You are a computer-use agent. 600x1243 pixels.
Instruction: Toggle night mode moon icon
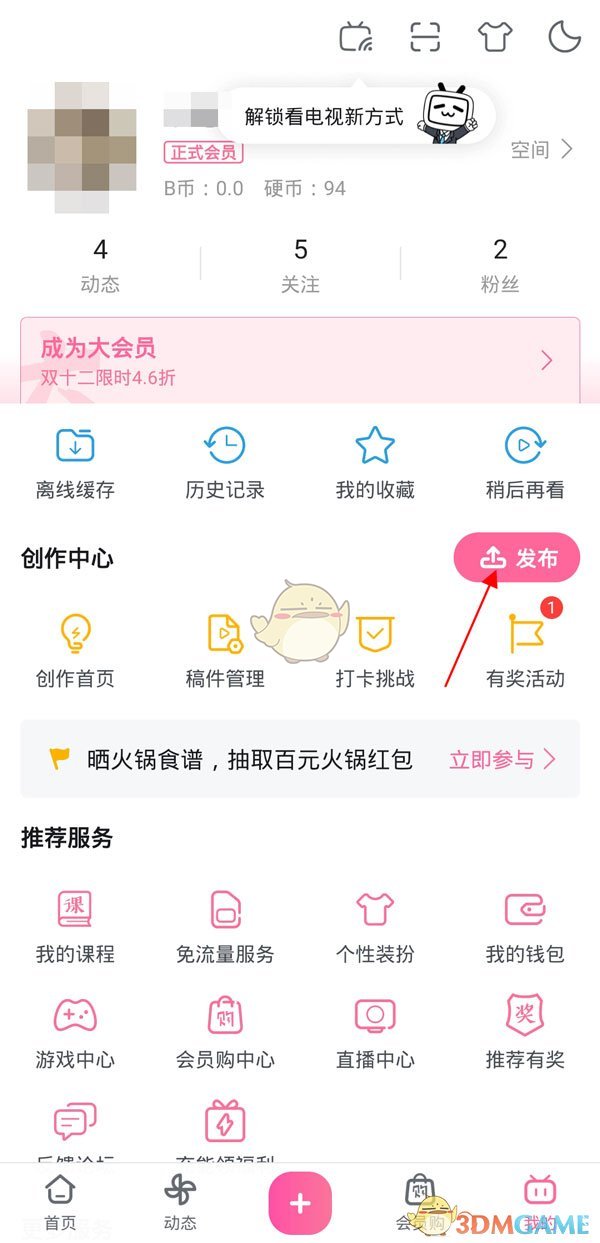click(x=565, y=38)
